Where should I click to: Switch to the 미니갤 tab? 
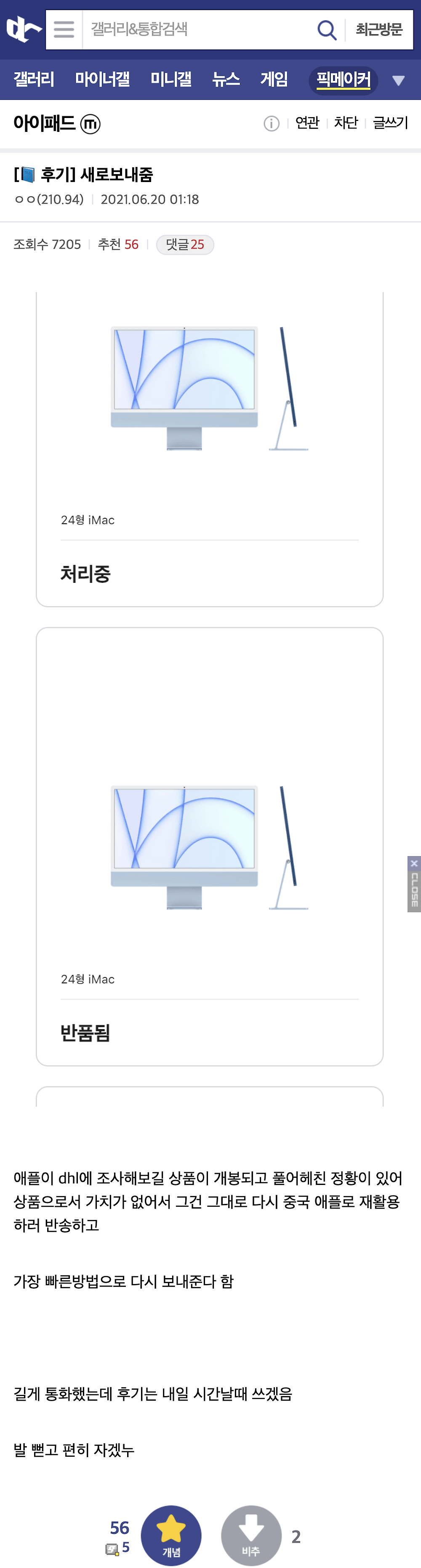pyautogui.click(x=171, y=79)
